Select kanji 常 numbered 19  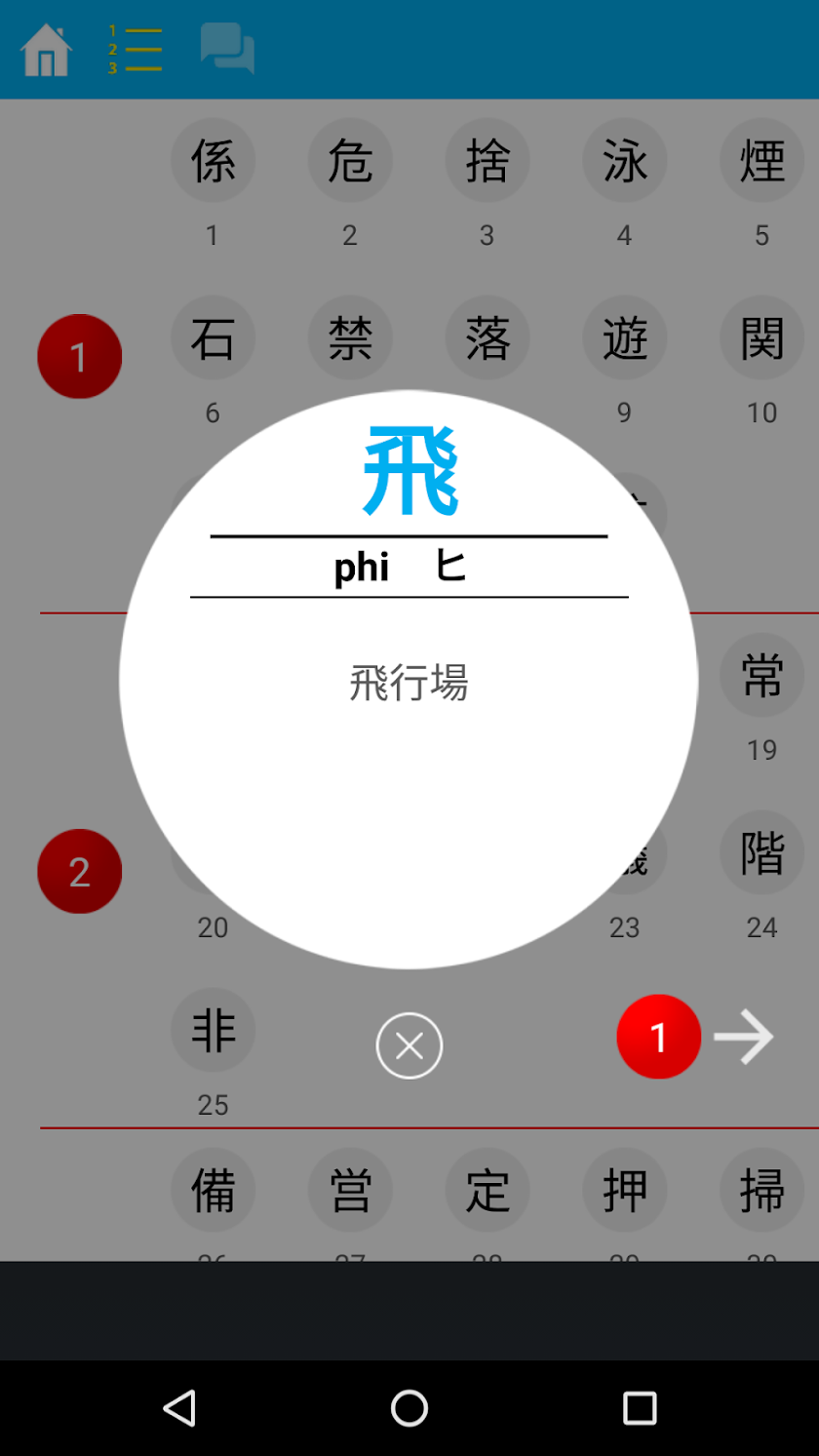[x=761, y=676]
